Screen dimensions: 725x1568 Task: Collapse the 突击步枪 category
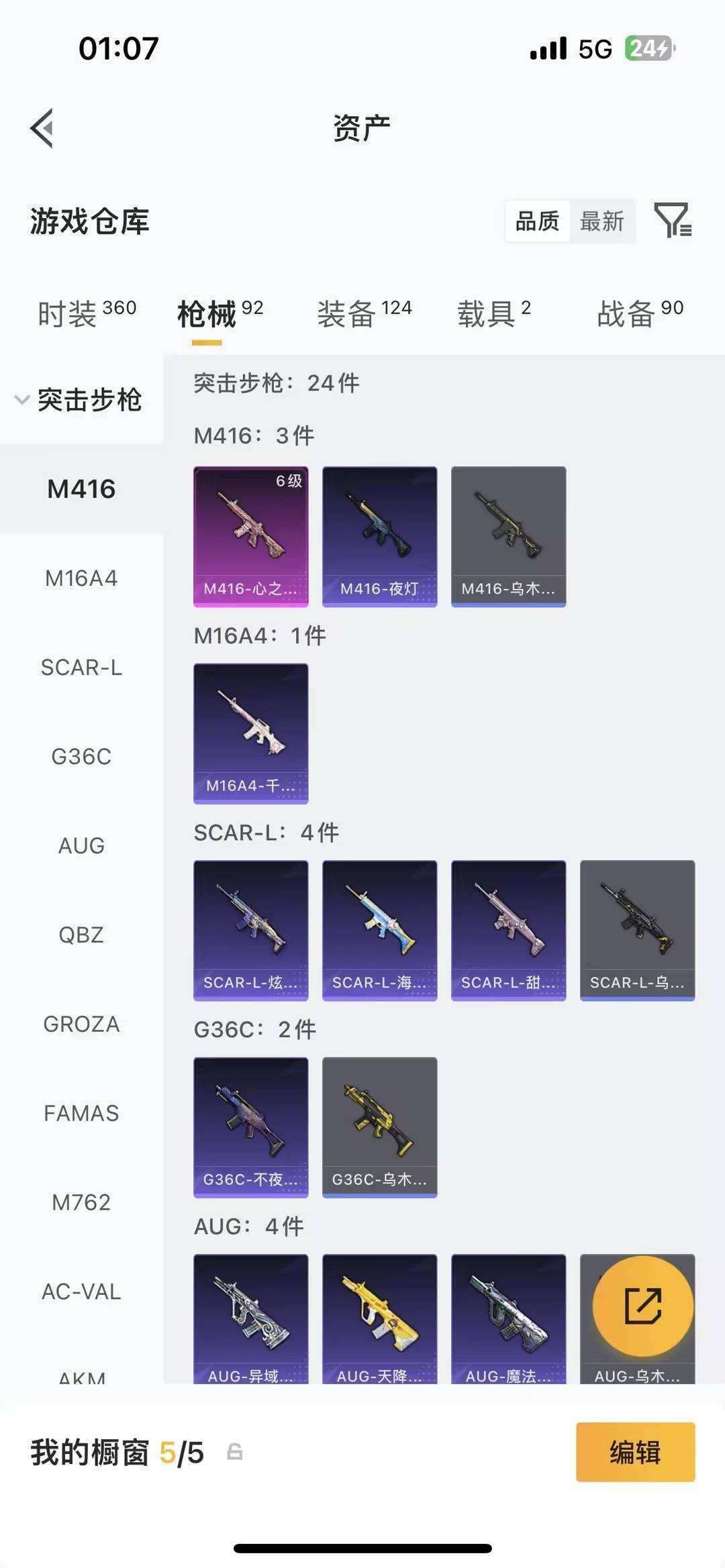click(x=79, y=400)
